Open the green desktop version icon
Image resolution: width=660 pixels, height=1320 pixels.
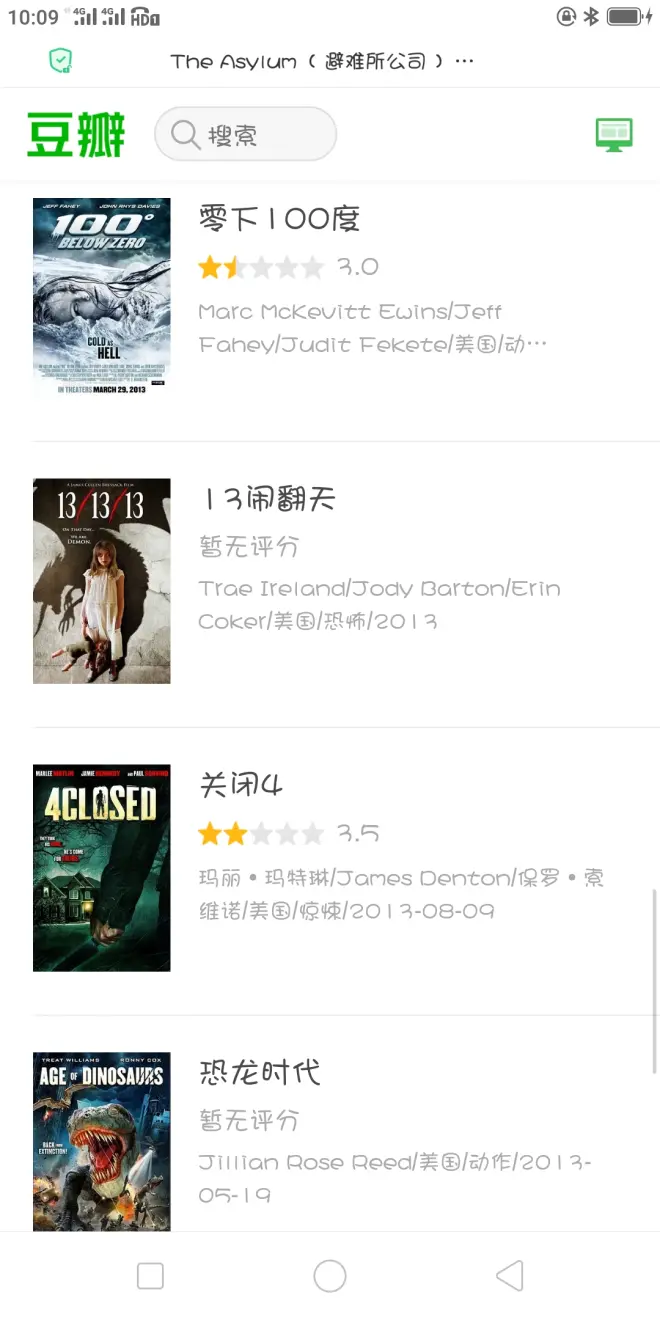point(614,134)
